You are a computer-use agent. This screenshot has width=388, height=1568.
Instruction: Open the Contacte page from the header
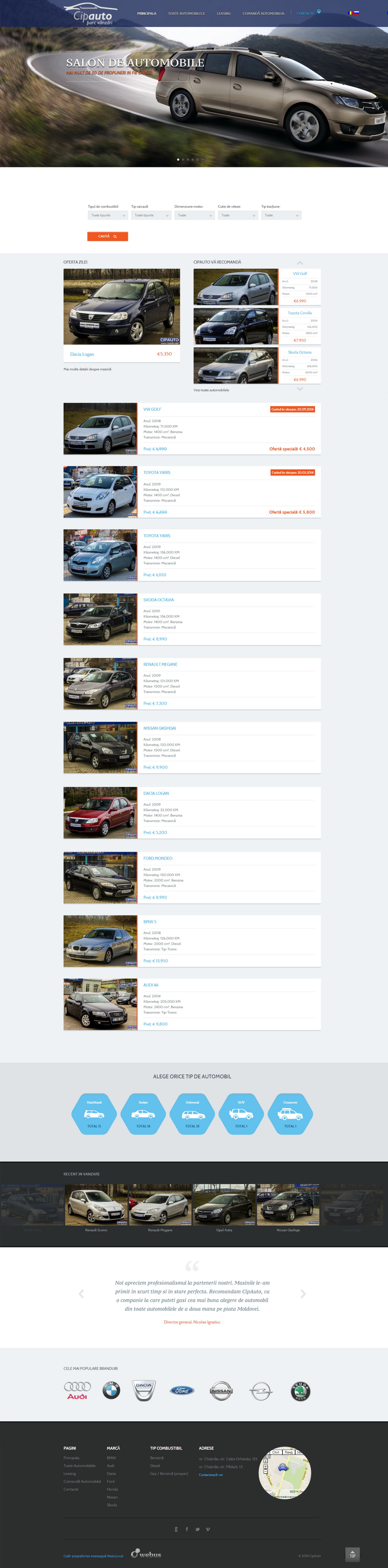(305, 13)
